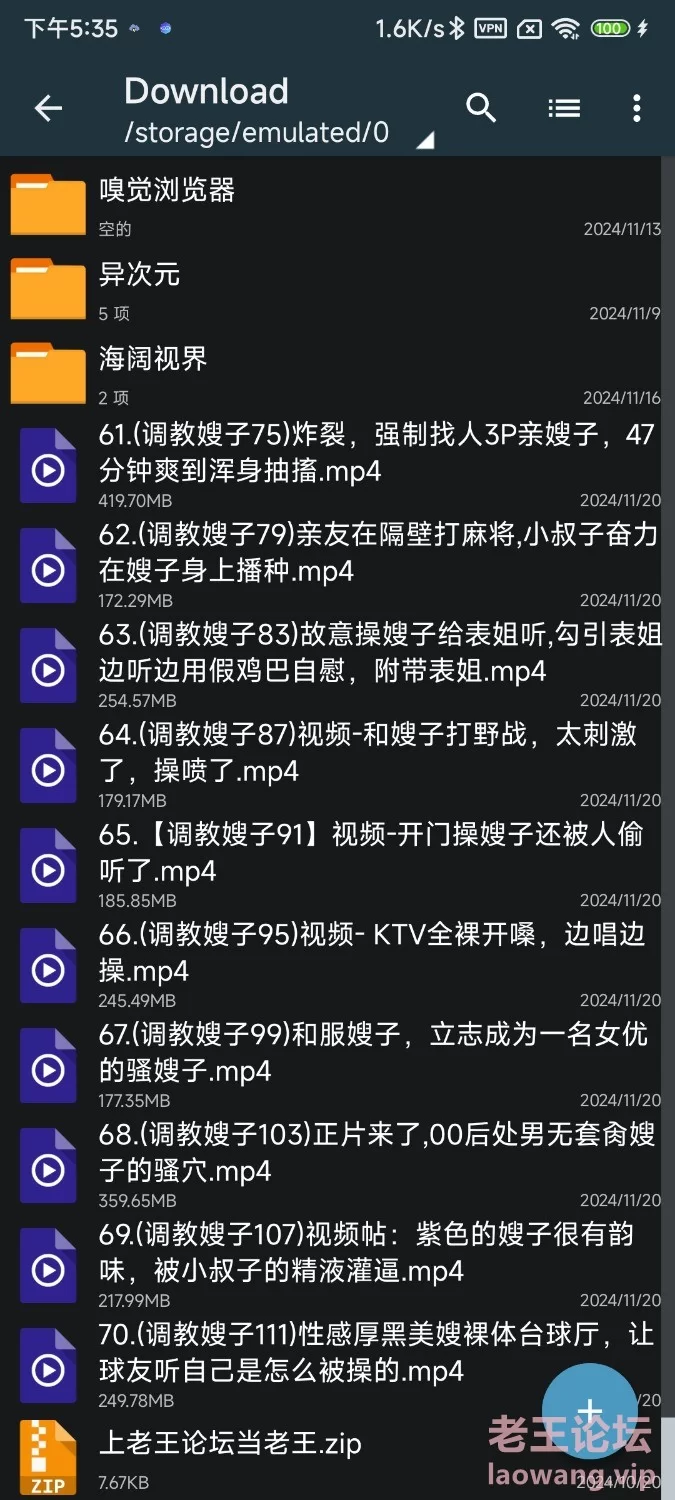This screenshot has width=675, height=1500.
Task: Open the 嗅觉浏览器 folder
Action: tap(337, 206)
